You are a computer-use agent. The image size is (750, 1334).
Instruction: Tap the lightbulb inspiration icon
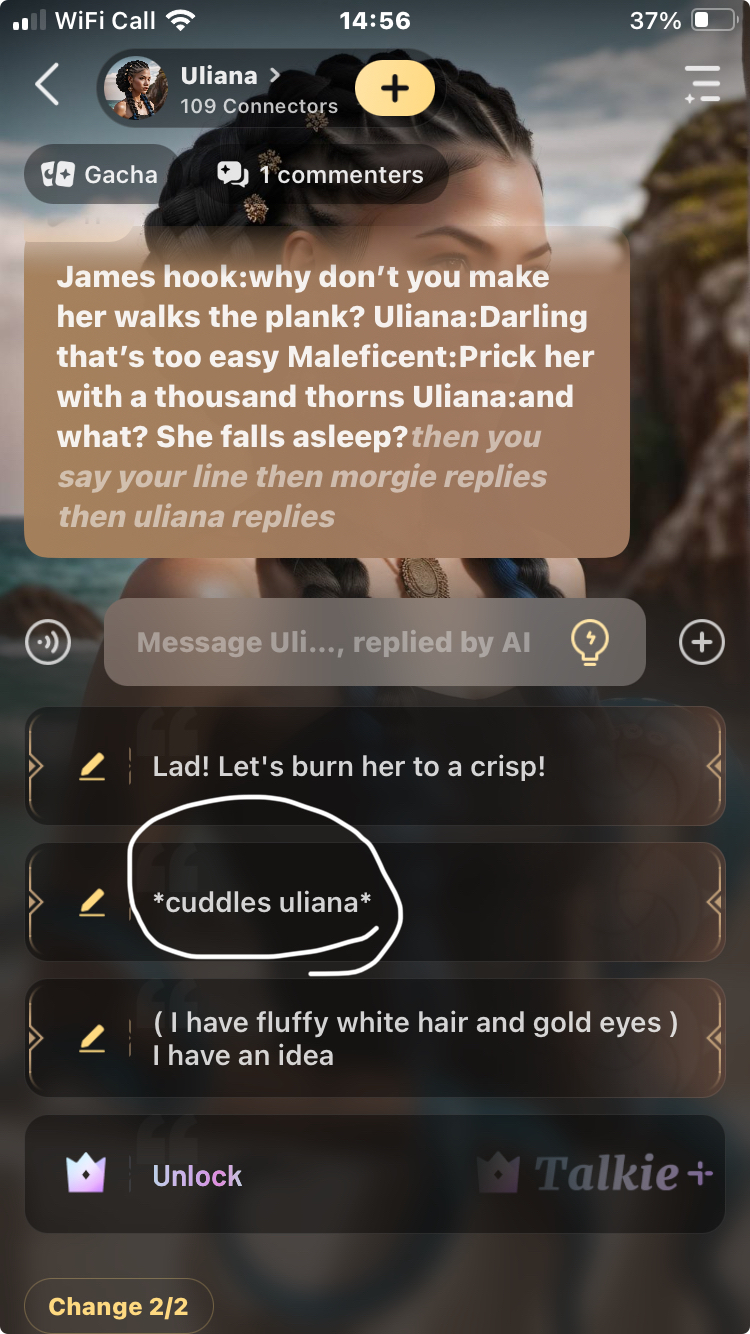590,641
